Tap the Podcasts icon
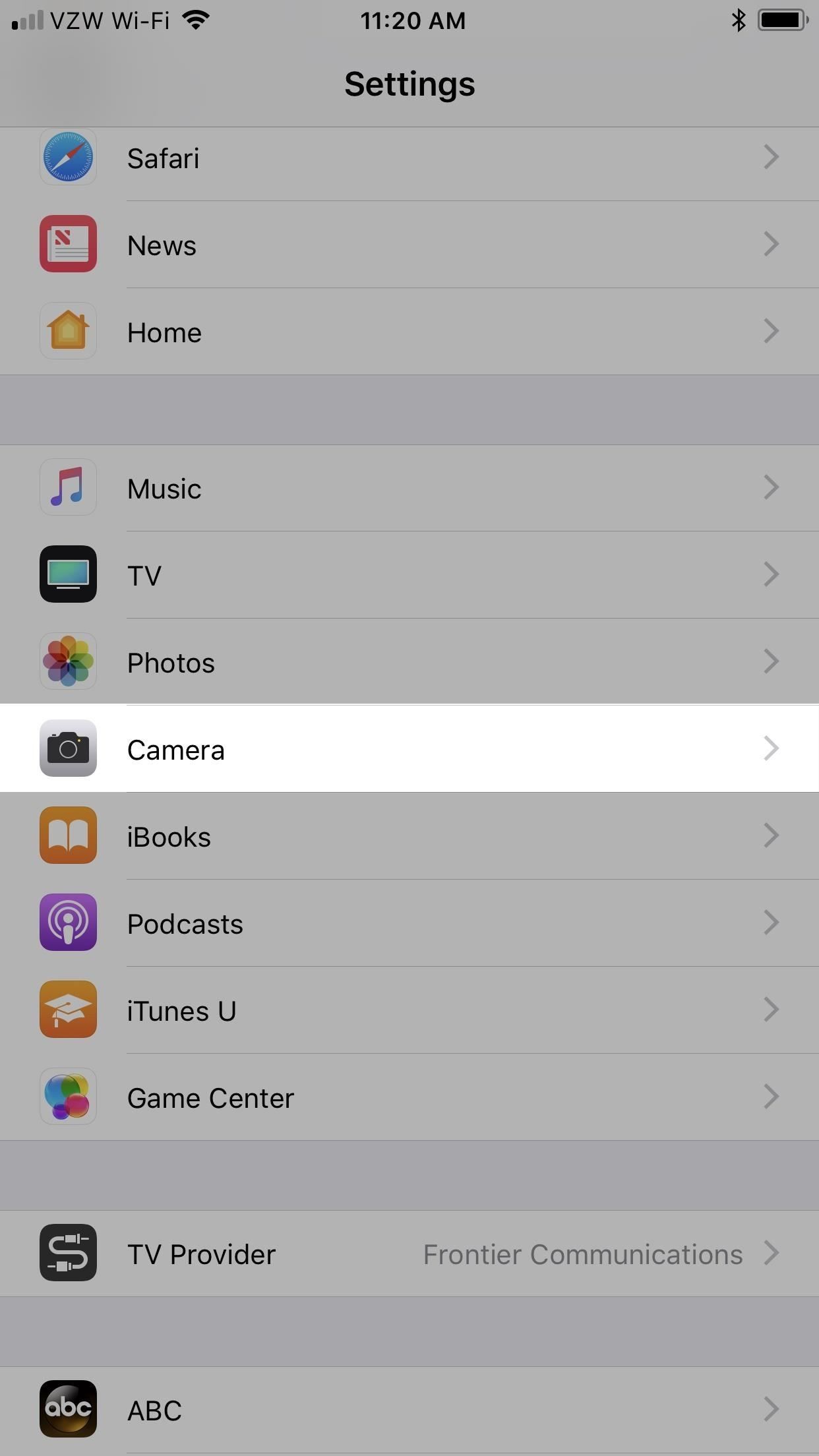The image size is (819, 1456). [x=68, y=923]
